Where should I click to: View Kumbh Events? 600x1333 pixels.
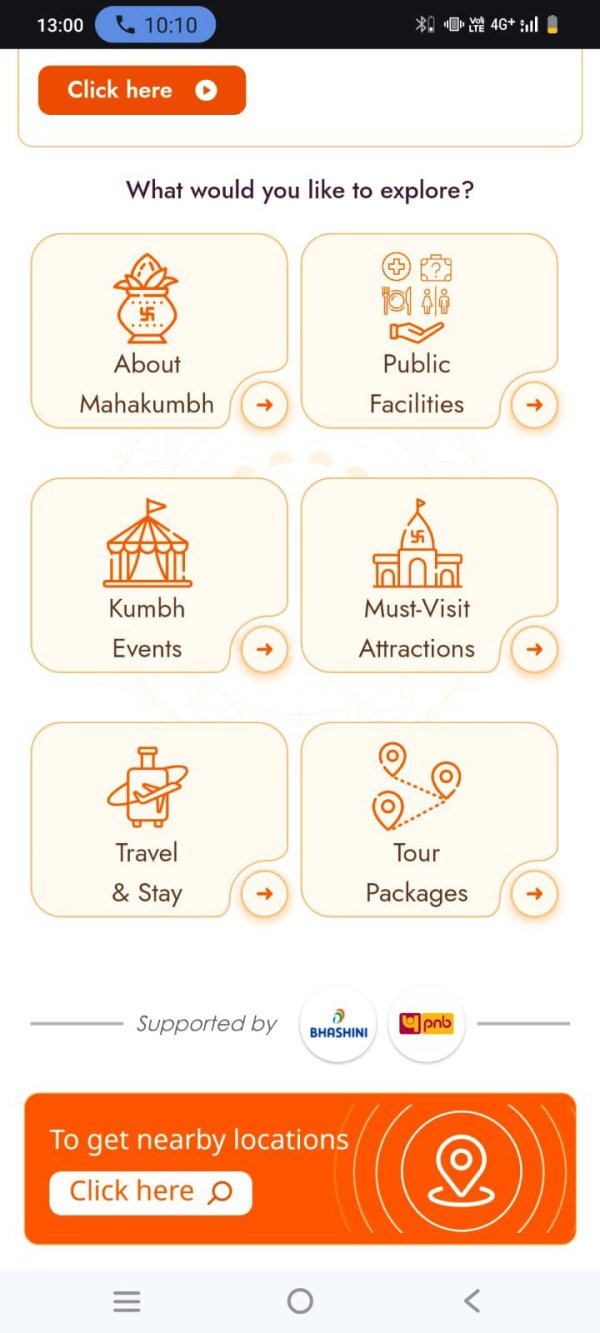[148, 575]
